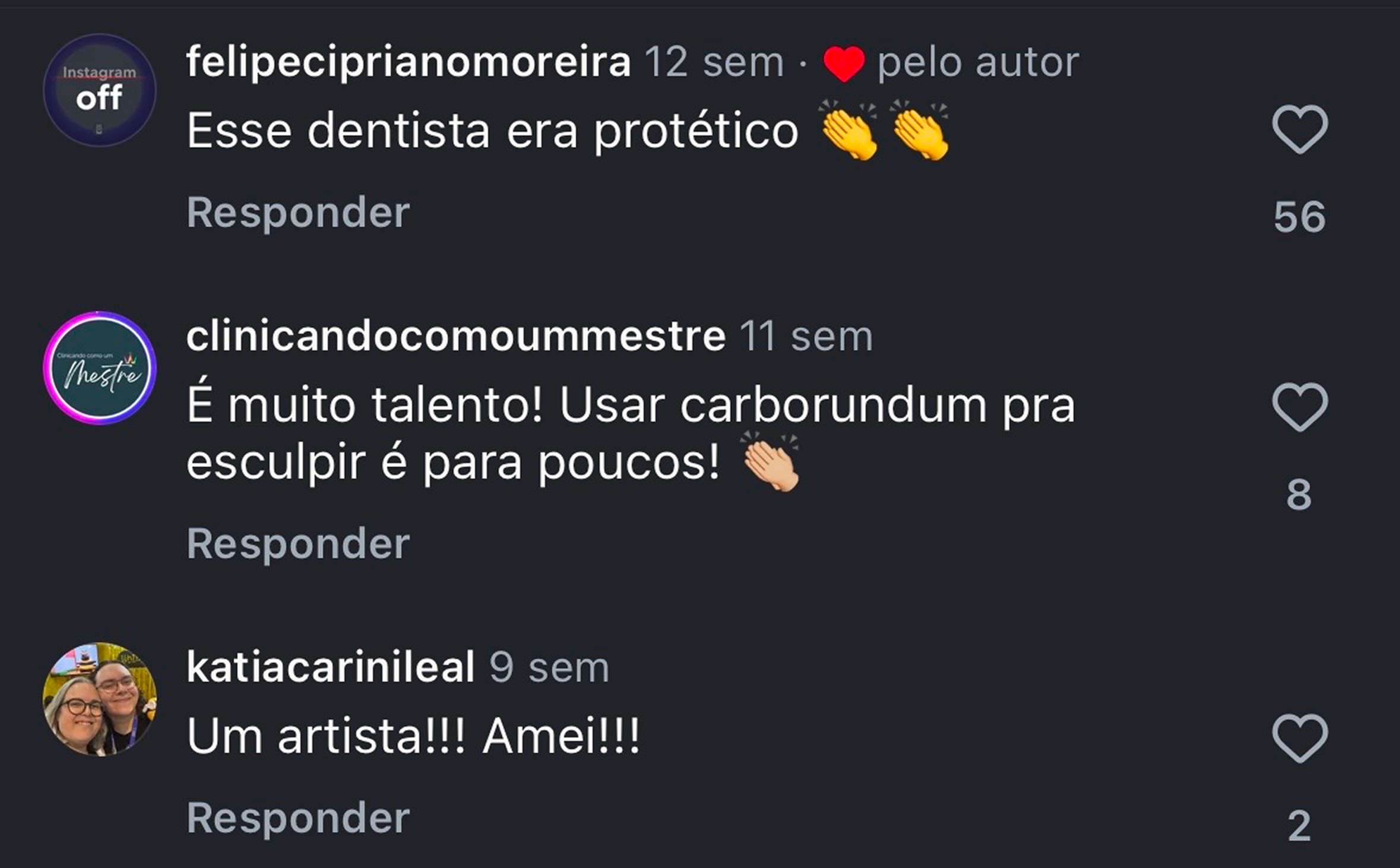
Task: Like felipeciprianomoreira's comment
Action: click(1299, 129)
